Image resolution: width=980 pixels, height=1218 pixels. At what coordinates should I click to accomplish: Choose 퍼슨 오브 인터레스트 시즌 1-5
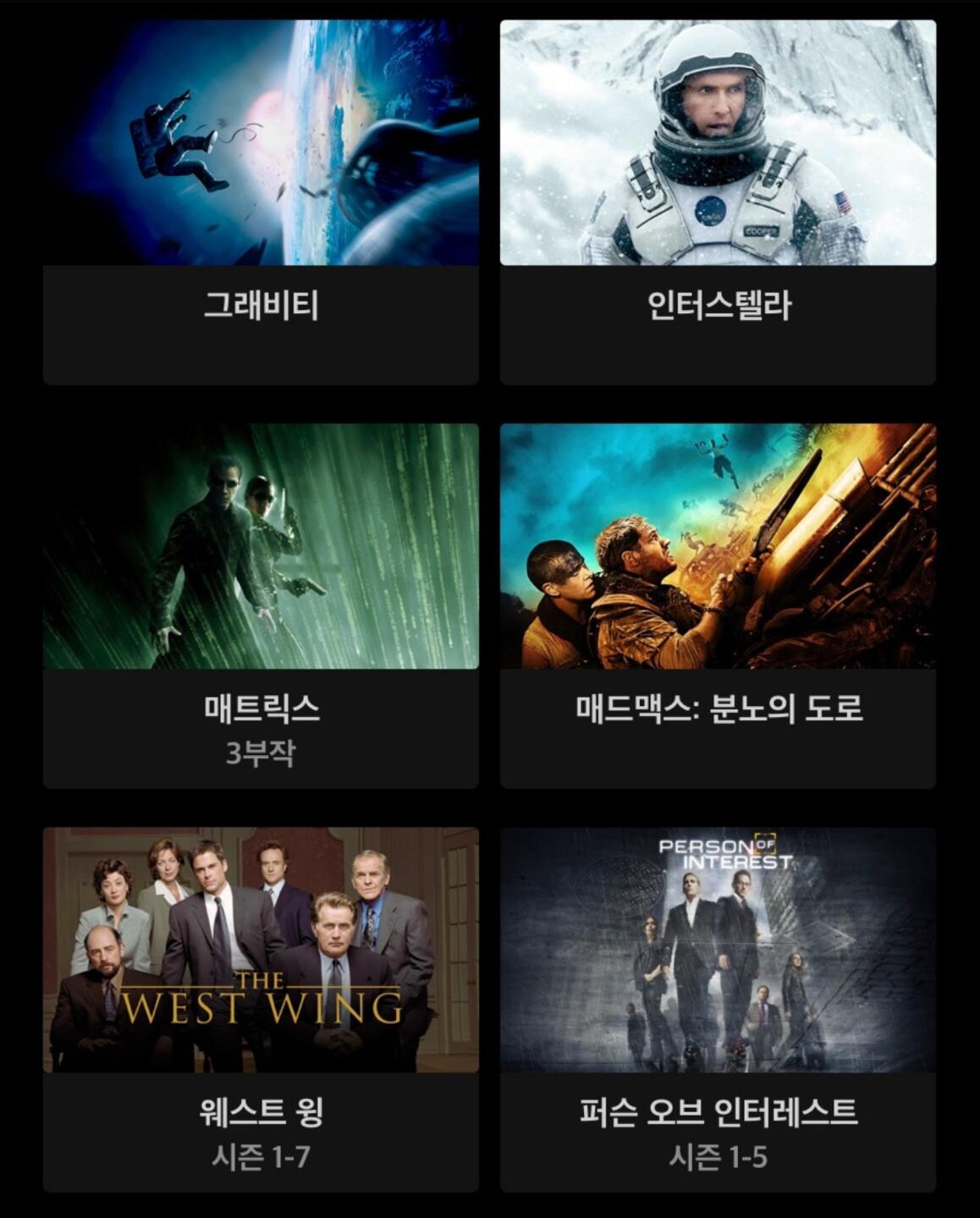718,1009
